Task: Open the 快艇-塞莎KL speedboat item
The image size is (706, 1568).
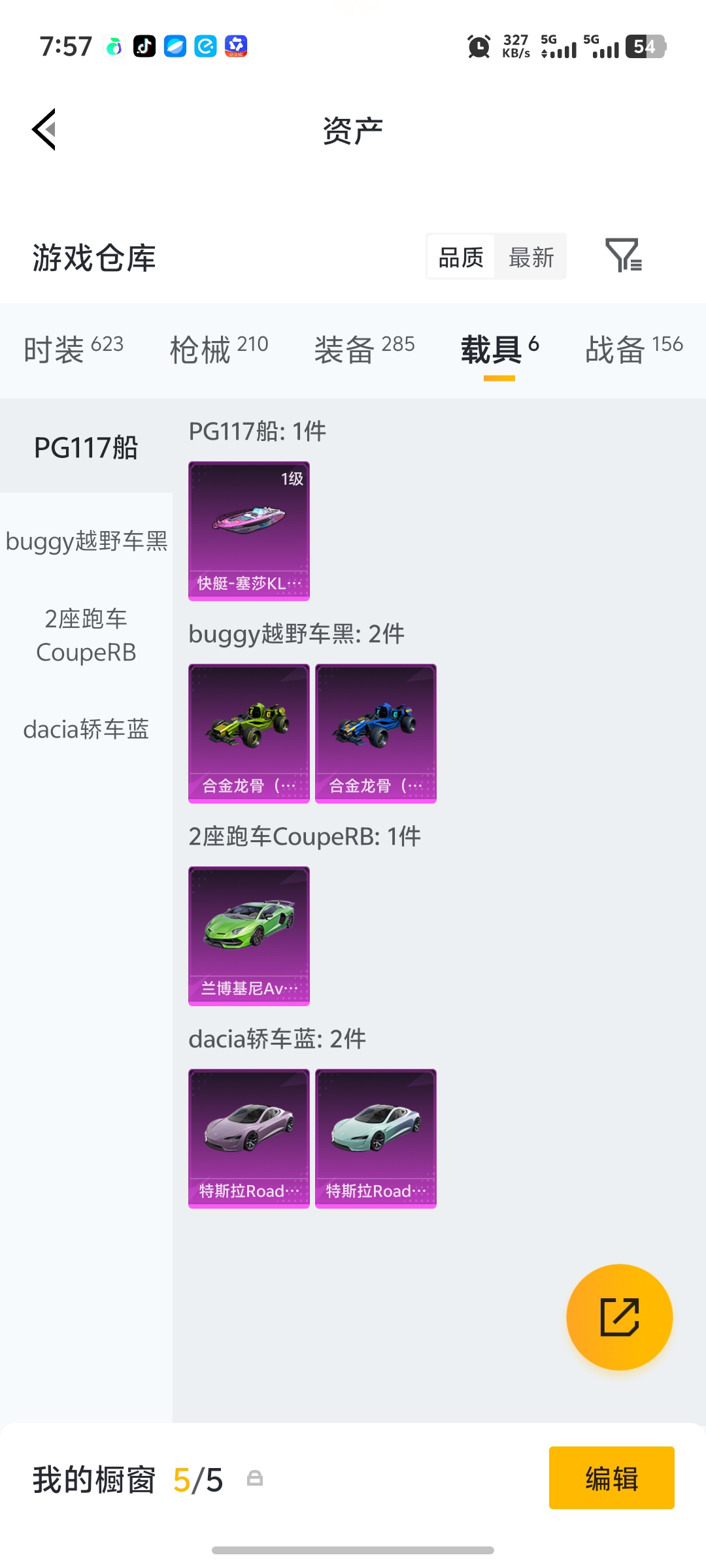Action: point(249,531)
